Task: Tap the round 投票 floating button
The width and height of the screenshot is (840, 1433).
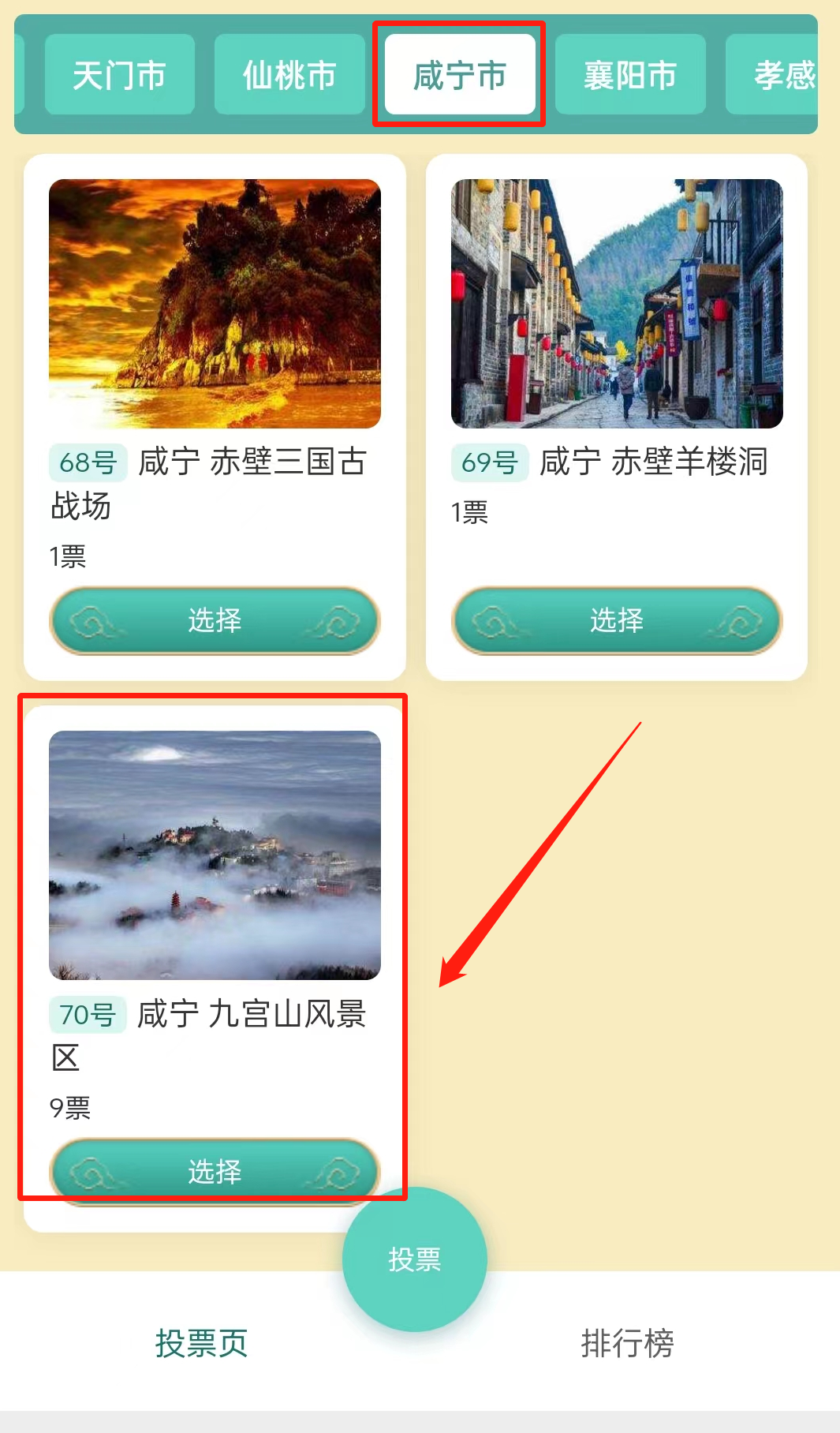Action: (x=415, y=1259)
